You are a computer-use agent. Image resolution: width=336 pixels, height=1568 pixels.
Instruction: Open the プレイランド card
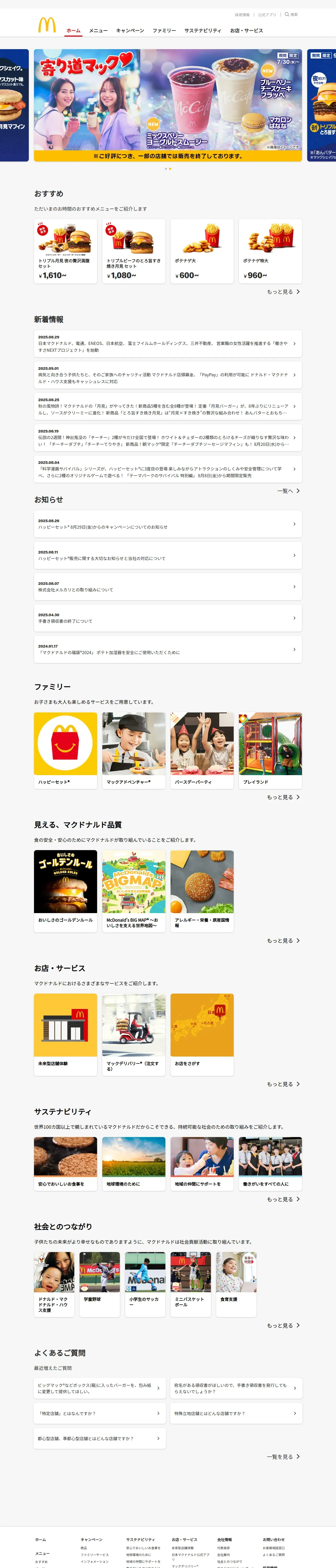tap(270, 751)
